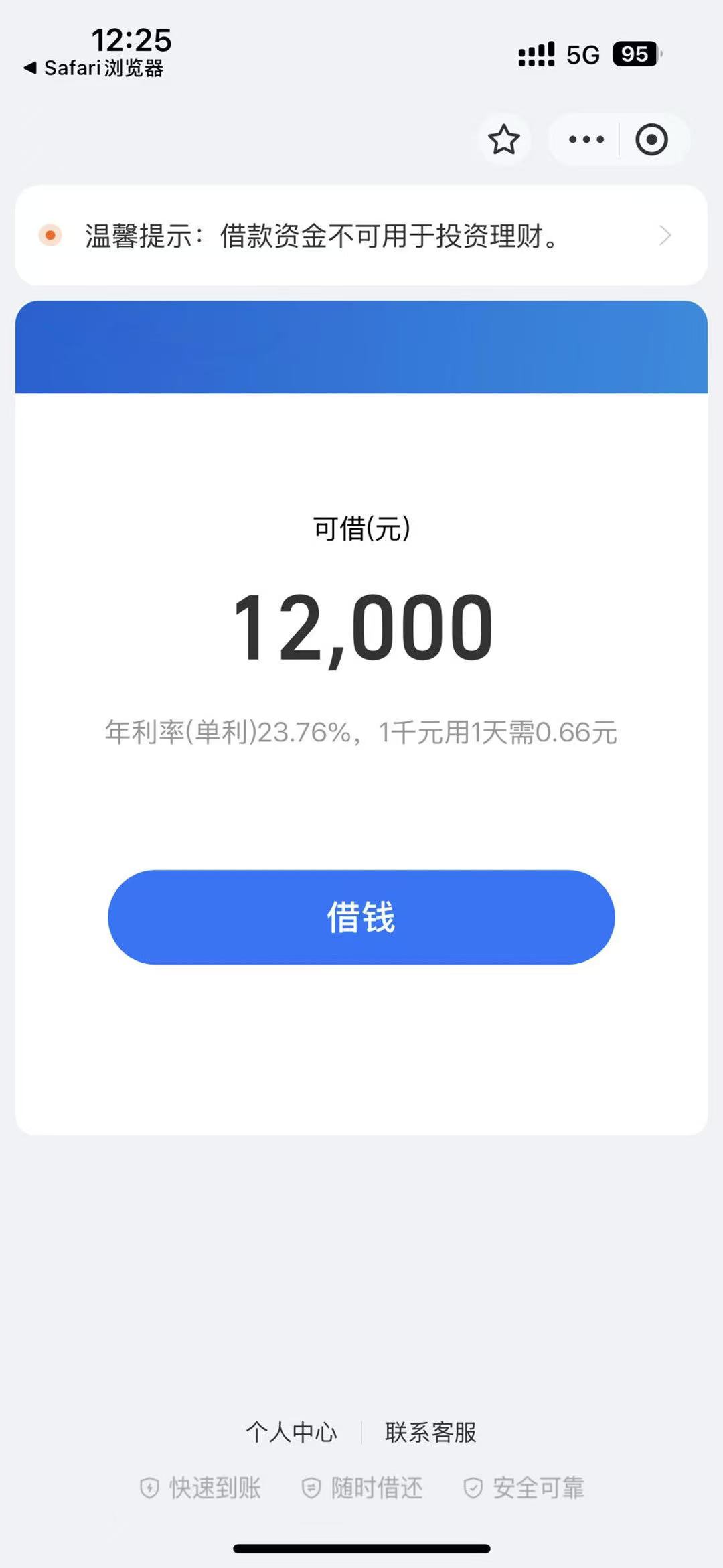Tap the star icon to favorite this page
This screenshot has height=1568, width=723.
click(x=503, y=139)
